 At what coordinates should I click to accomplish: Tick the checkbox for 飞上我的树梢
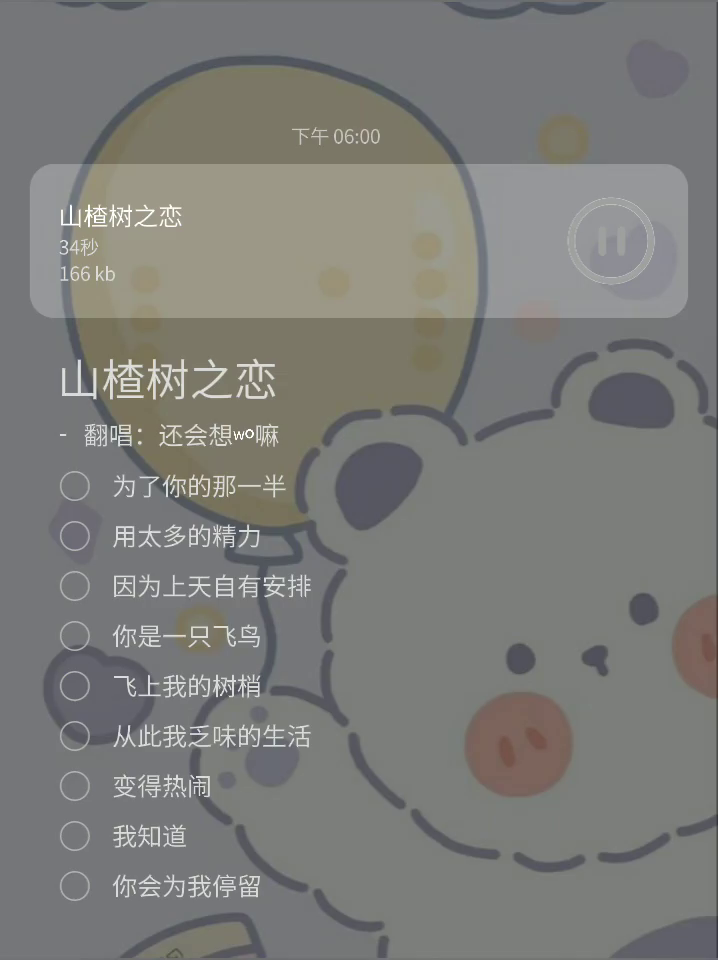75,686
